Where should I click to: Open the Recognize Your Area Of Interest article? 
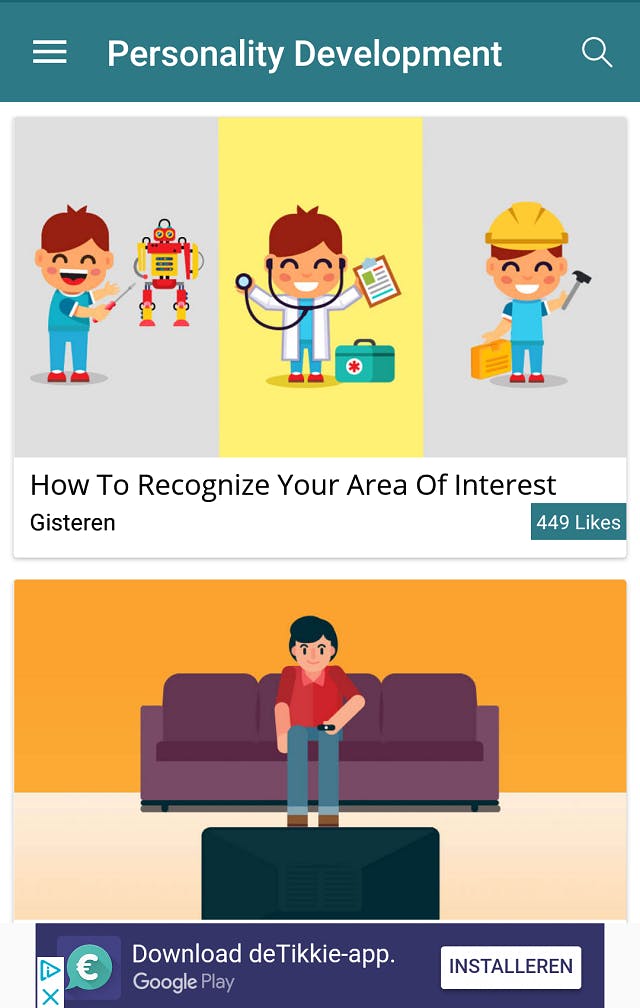coord(293,485)
